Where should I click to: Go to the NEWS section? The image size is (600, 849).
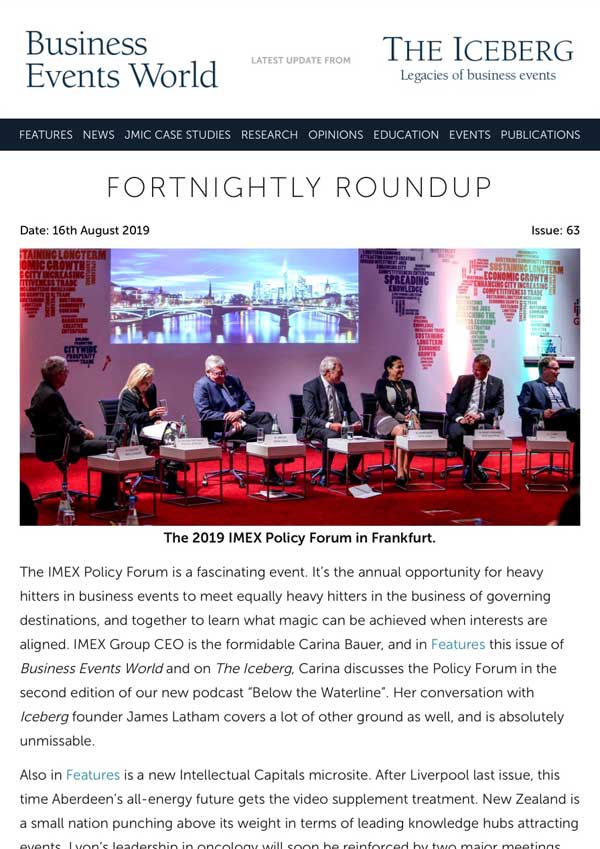98,135
